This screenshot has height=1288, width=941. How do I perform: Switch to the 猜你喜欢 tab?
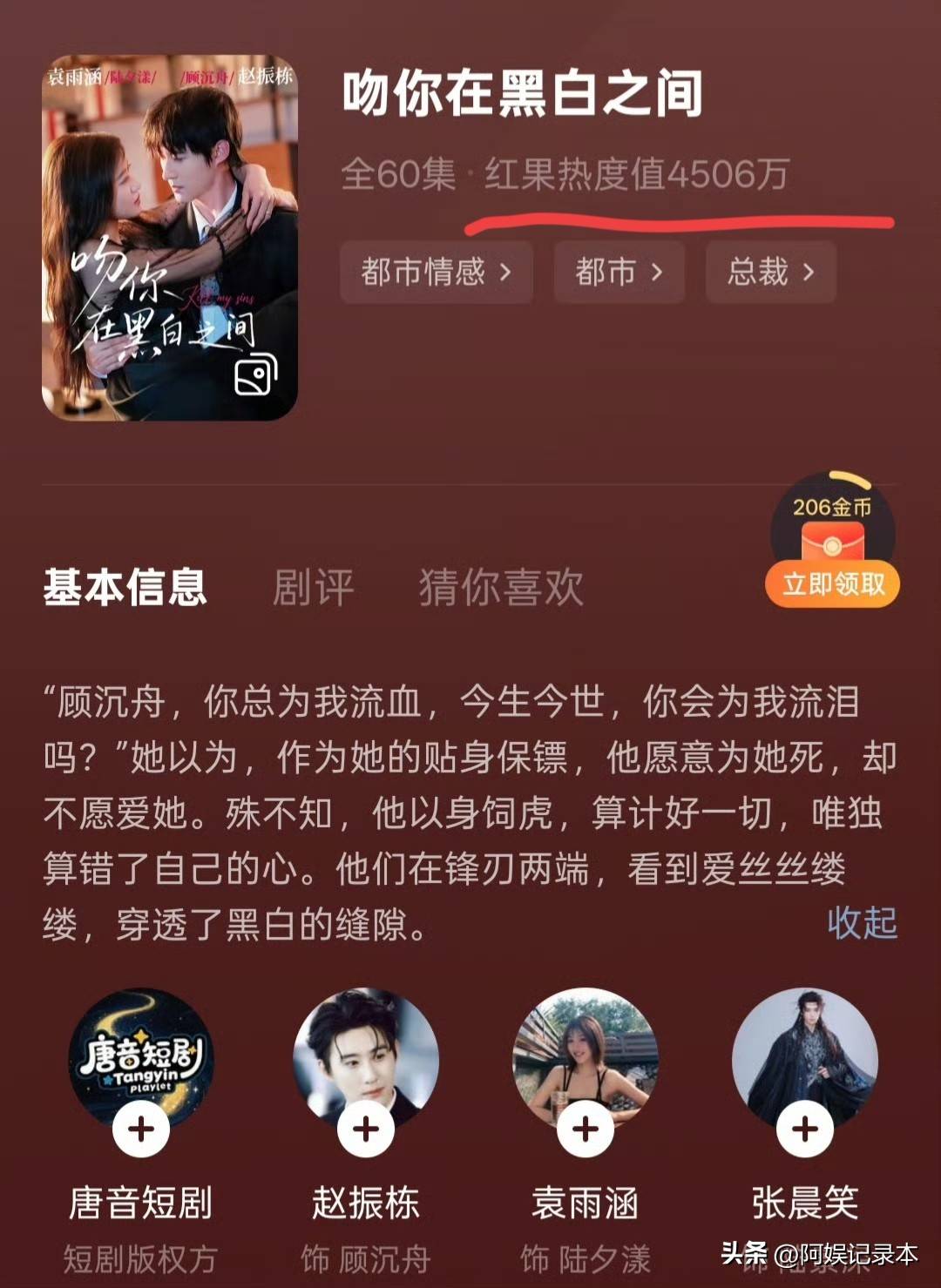pyautogui.click(x=501, y=588)
